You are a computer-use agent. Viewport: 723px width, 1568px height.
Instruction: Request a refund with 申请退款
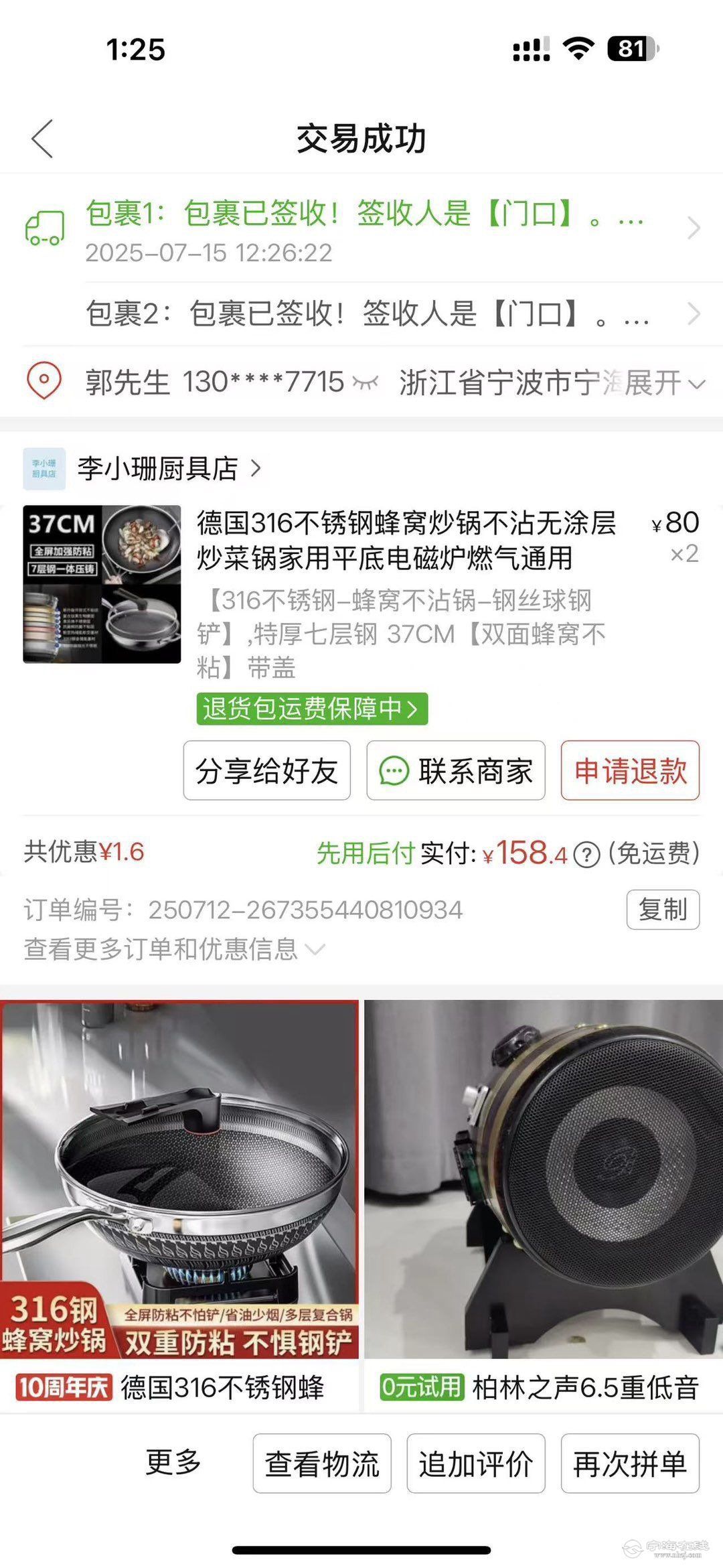point(630,770)
